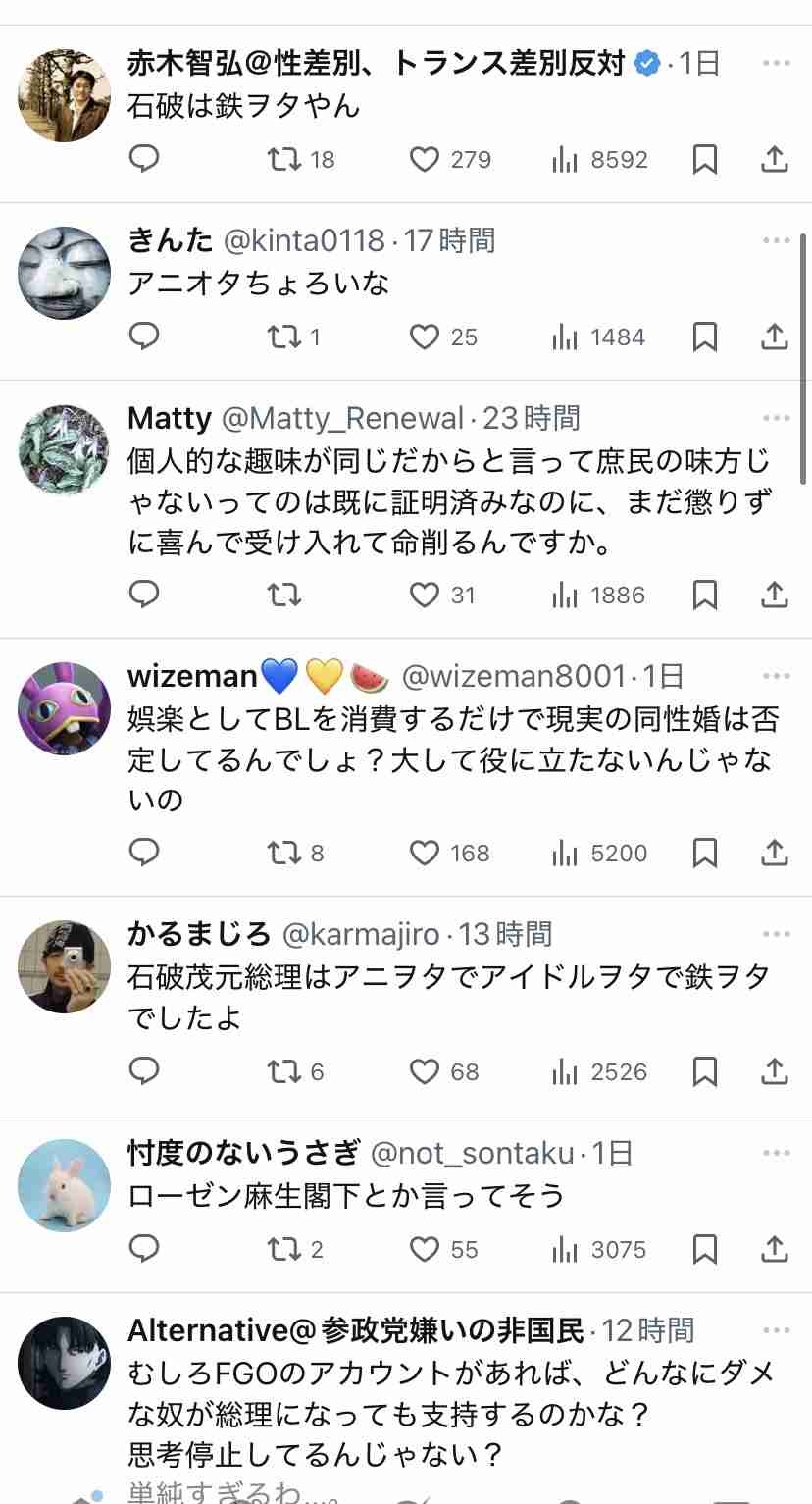Open wizeman's profile picture
The image size is (812, 1504).
65,707
